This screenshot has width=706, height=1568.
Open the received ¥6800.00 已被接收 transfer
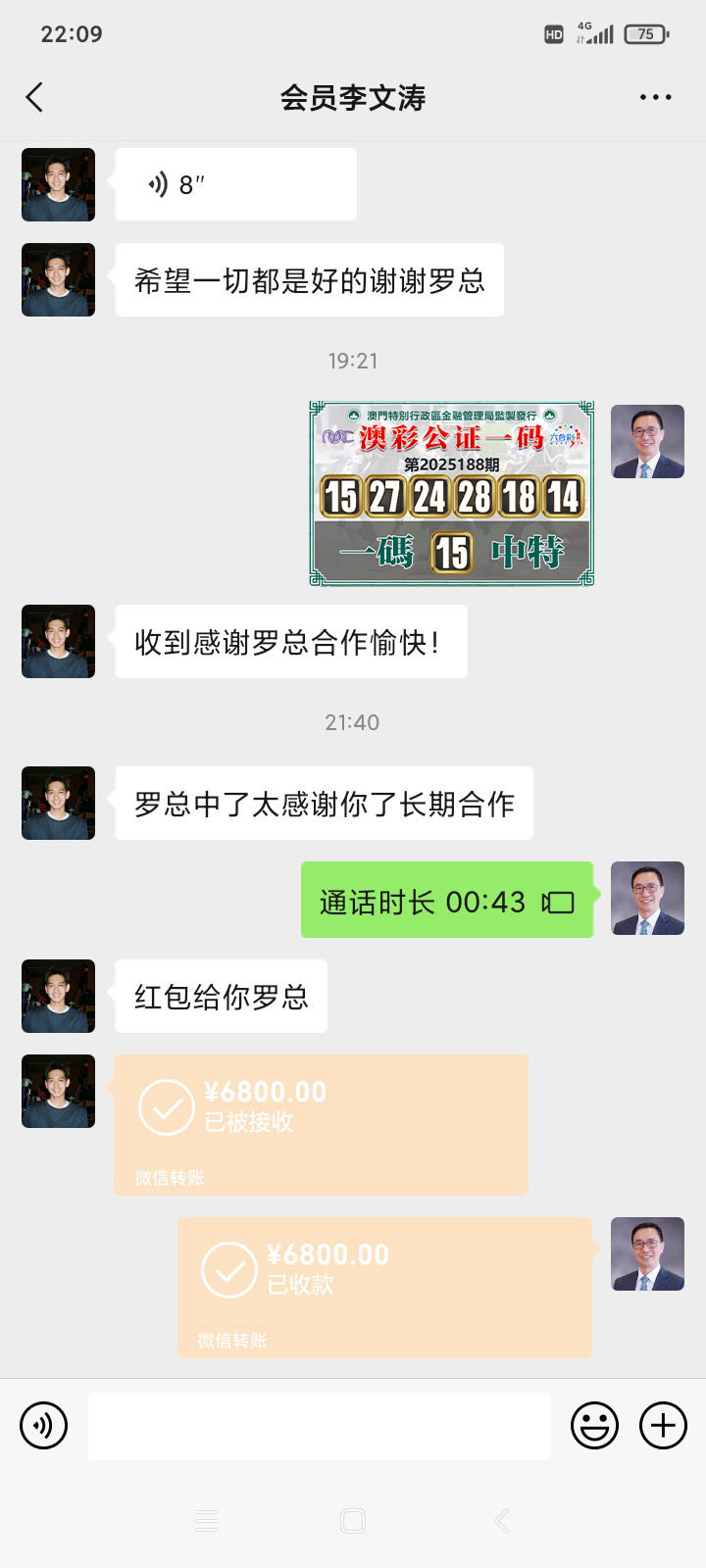coord(321,1124)
